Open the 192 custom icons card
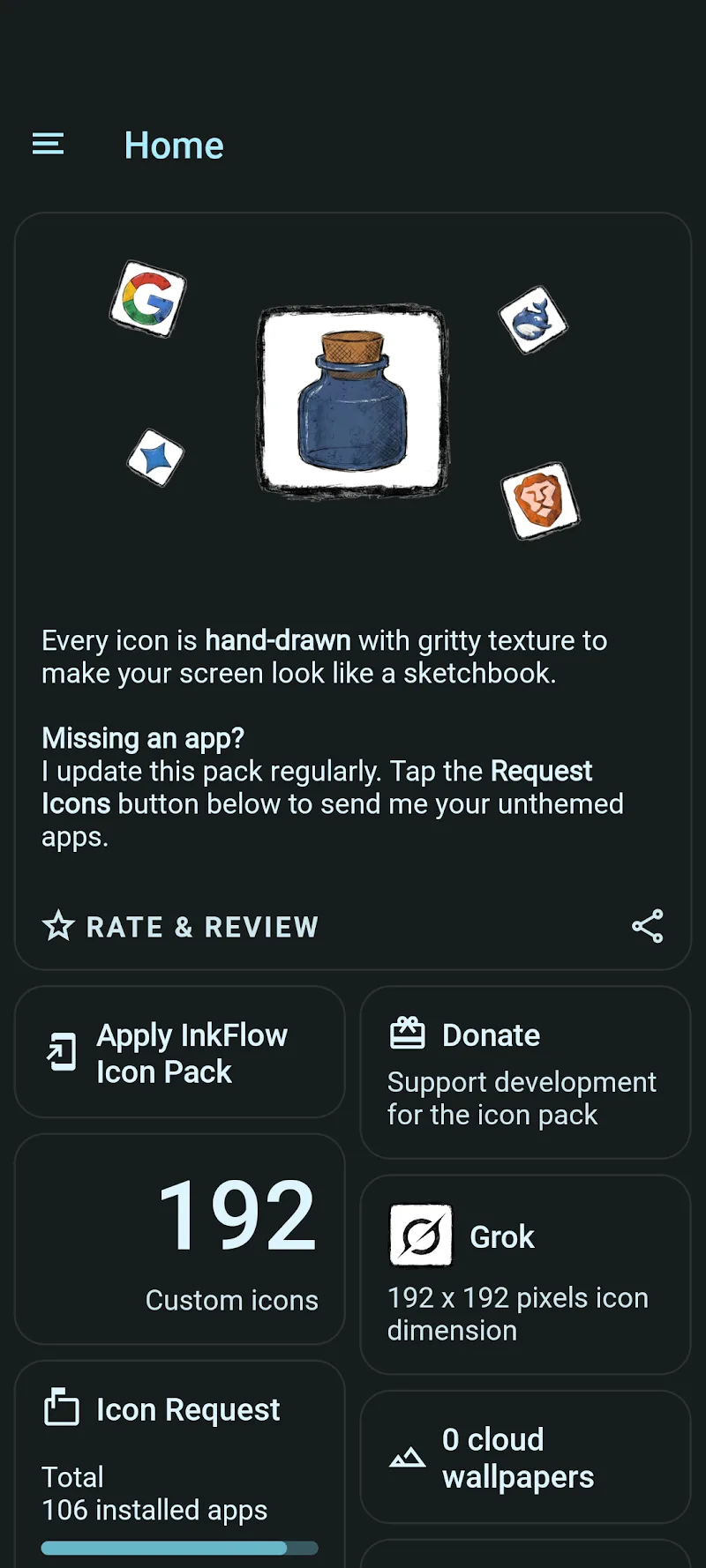This screenshot has height=1568, width=706. click(x=179, y=1239)
